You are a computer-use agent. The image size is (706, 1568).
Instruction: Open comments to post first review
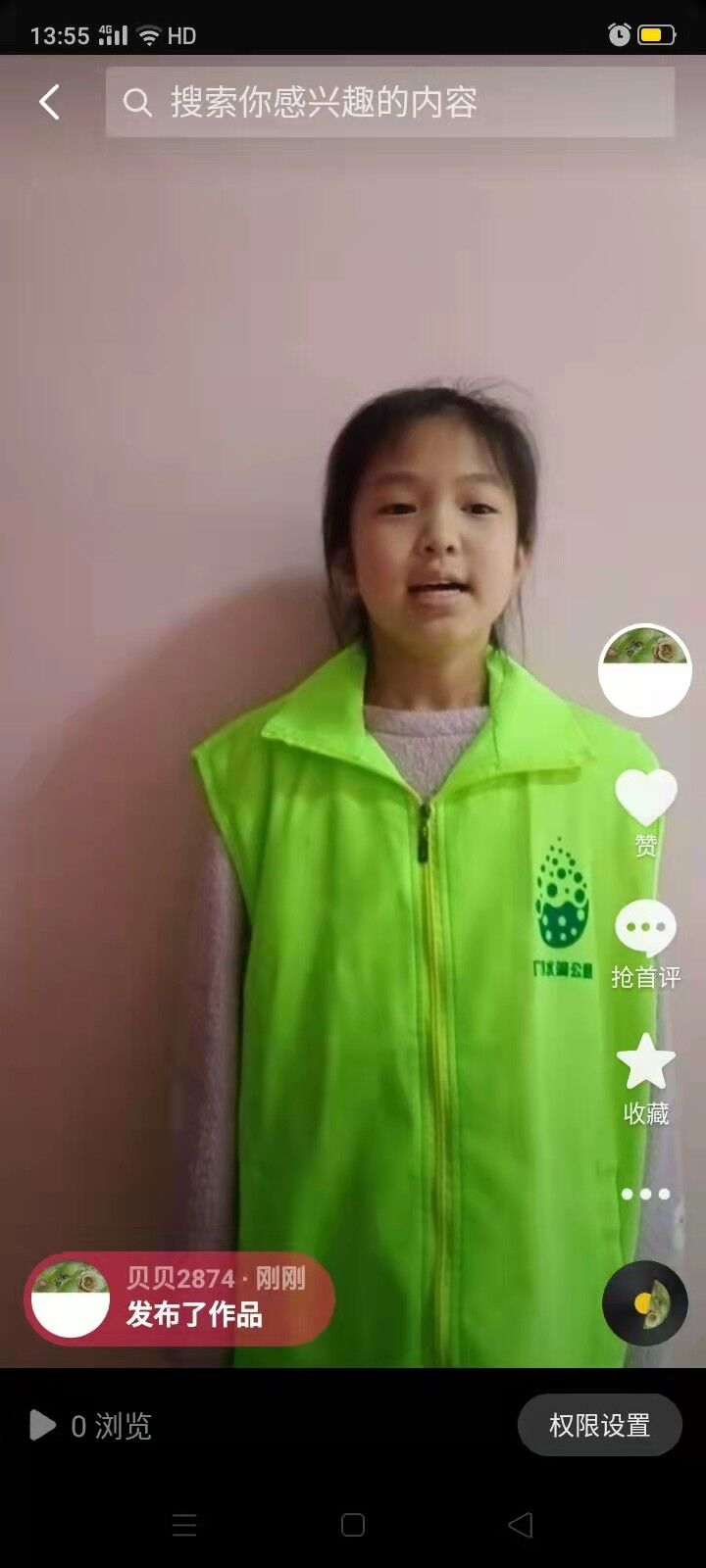(645, 945)
